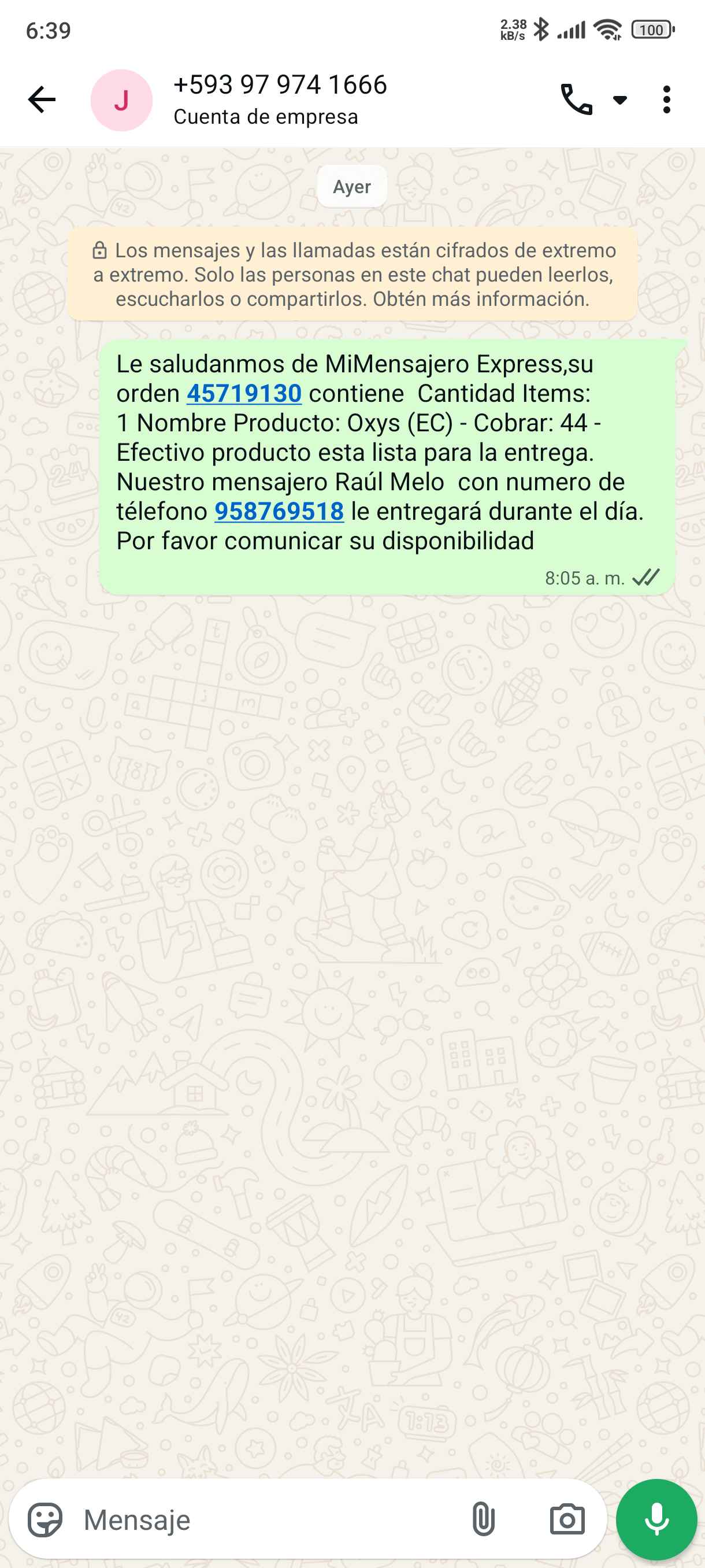Start a voice call with this contact
The image size is (705, 1568).
click(x=576, y=99)
